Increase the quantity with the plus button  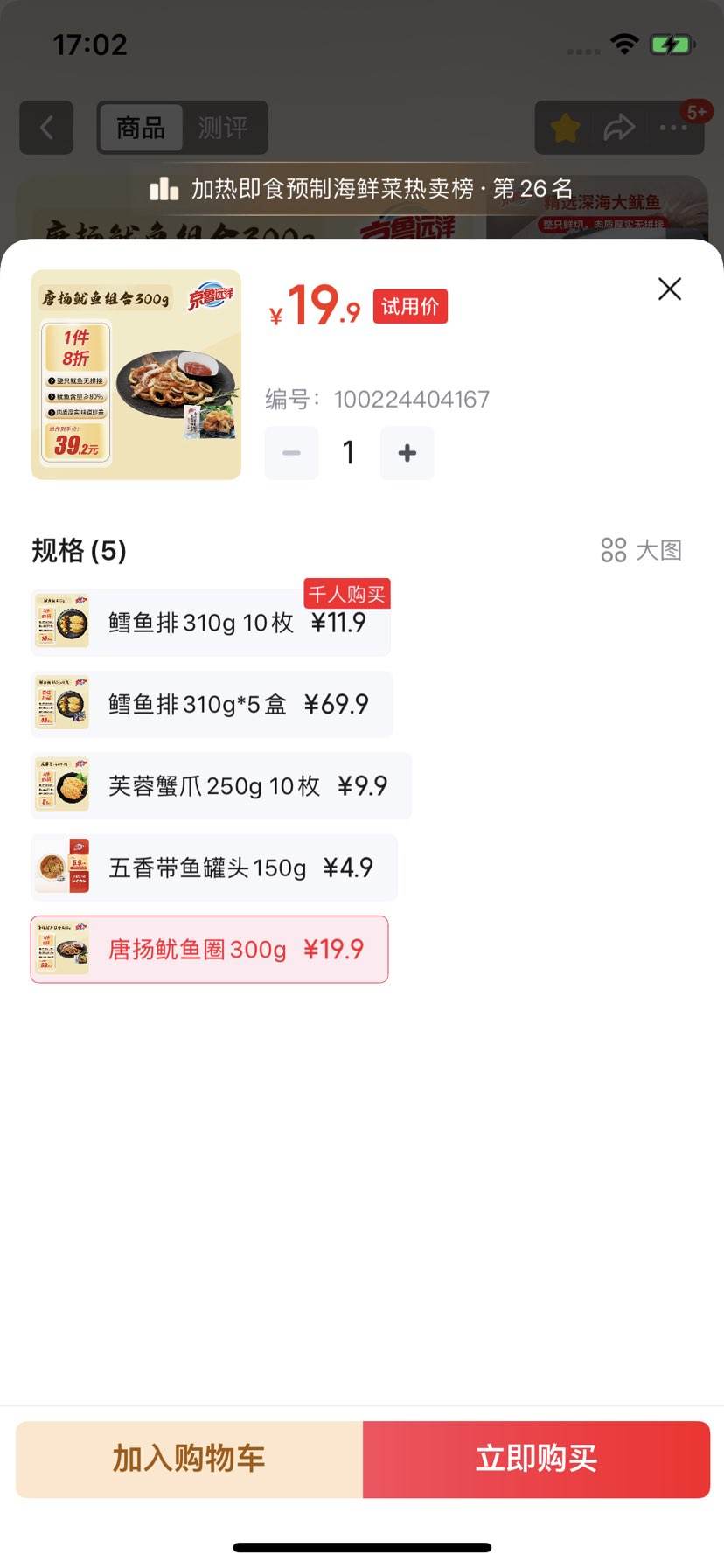coord(407,453)
